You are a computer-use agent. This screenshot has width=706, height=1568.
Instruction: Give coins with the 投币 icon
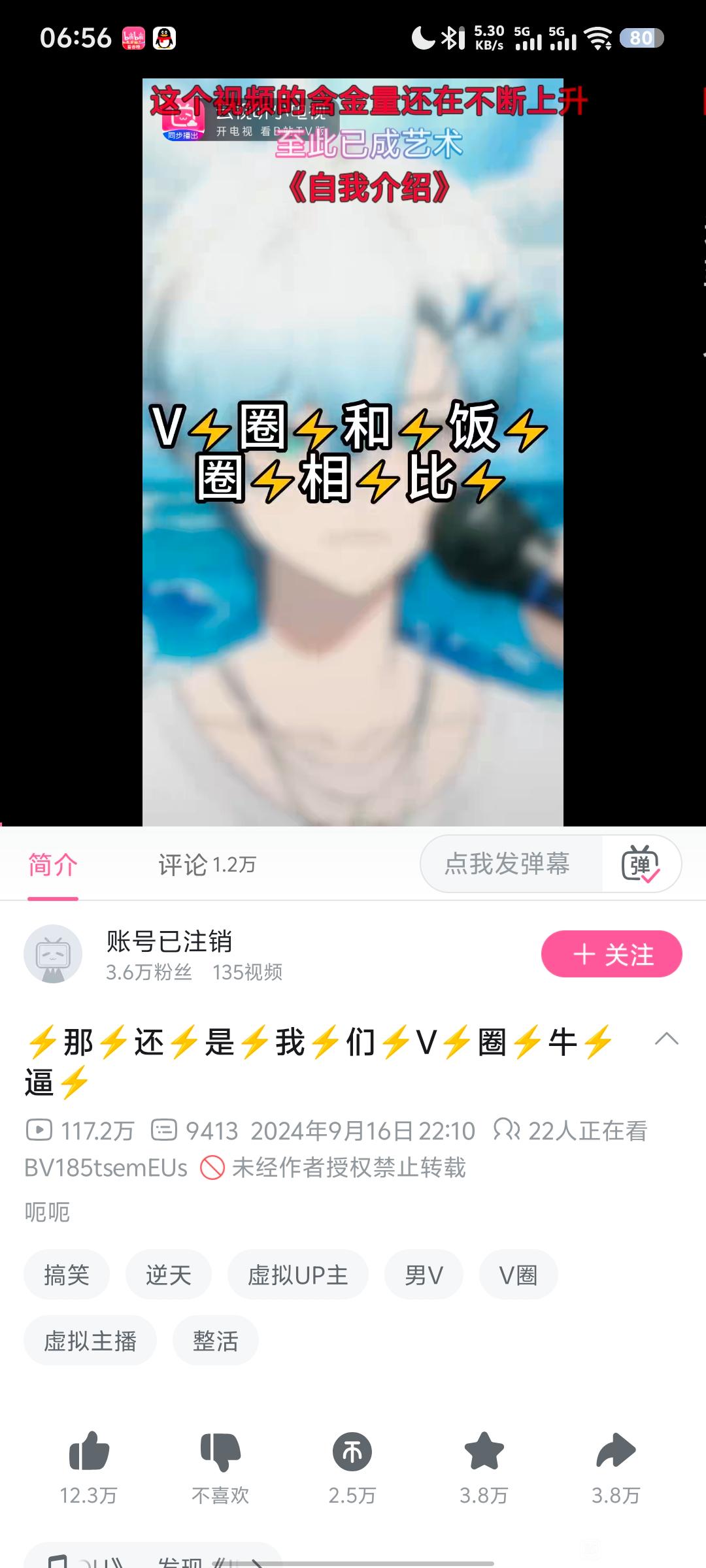pyautogui.click(x=352, y=1452)
